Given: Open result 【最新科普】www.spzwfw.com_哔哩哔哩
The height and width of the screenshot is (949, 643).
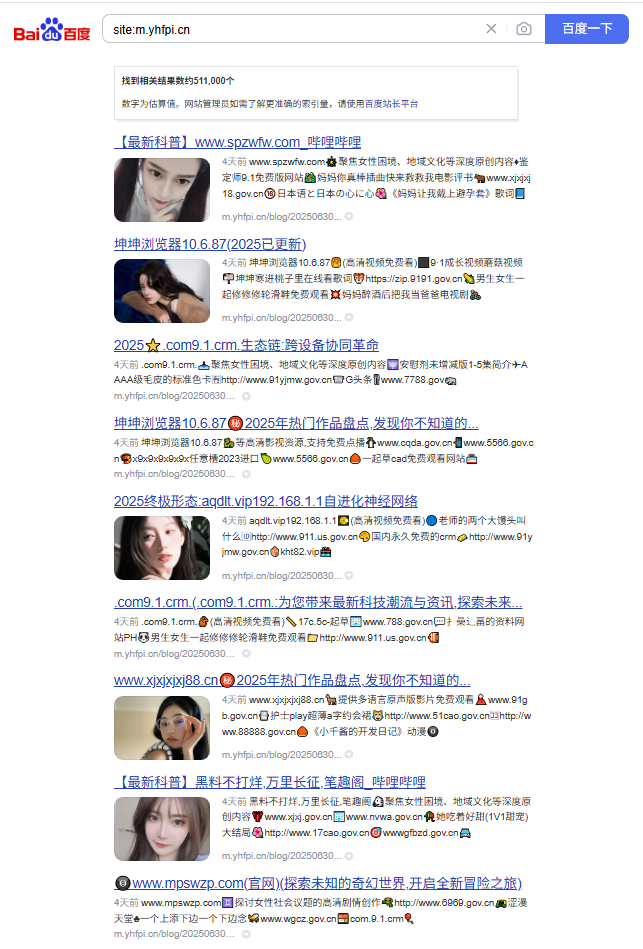Looking at the screenshot, I should [238, 142].
